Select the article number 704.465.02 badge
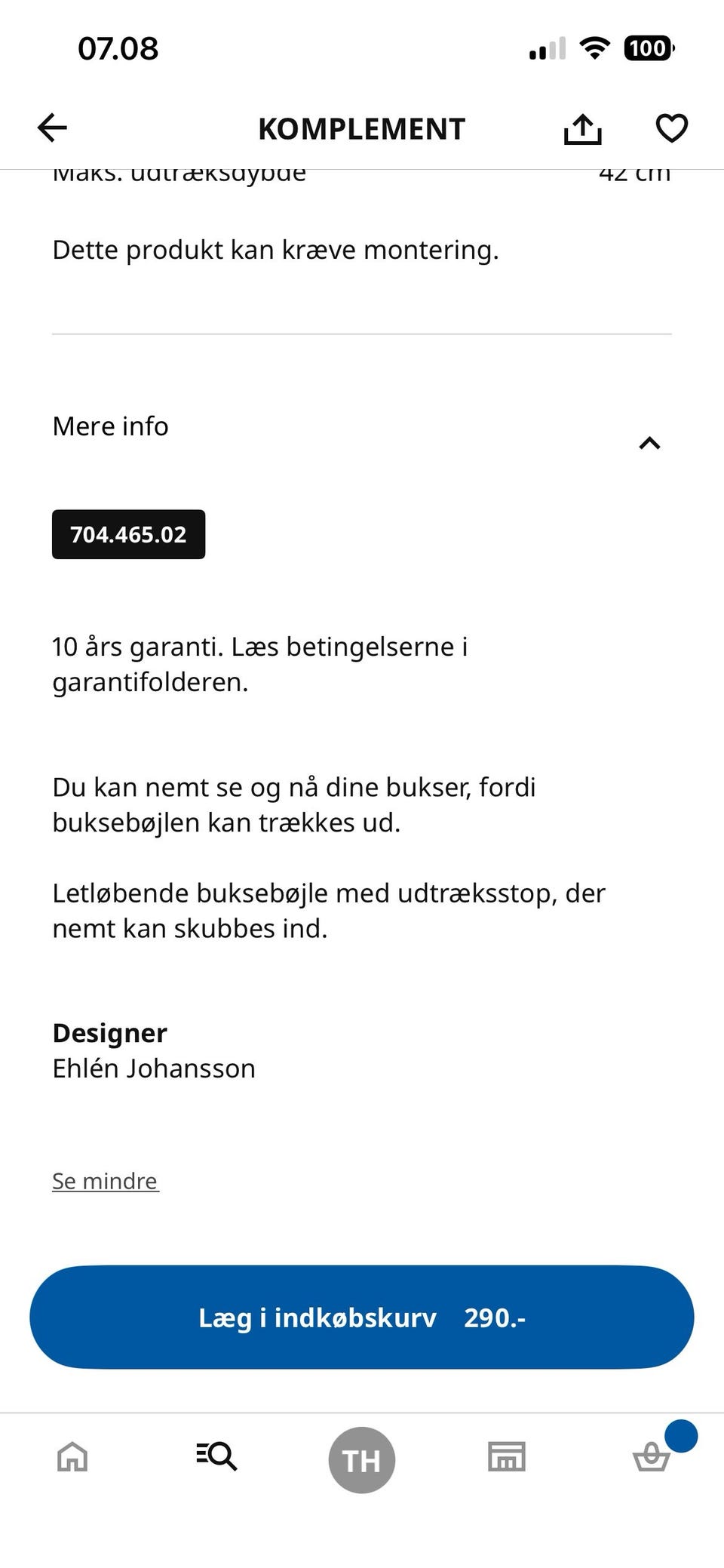724x1568 pixels. 128,534
